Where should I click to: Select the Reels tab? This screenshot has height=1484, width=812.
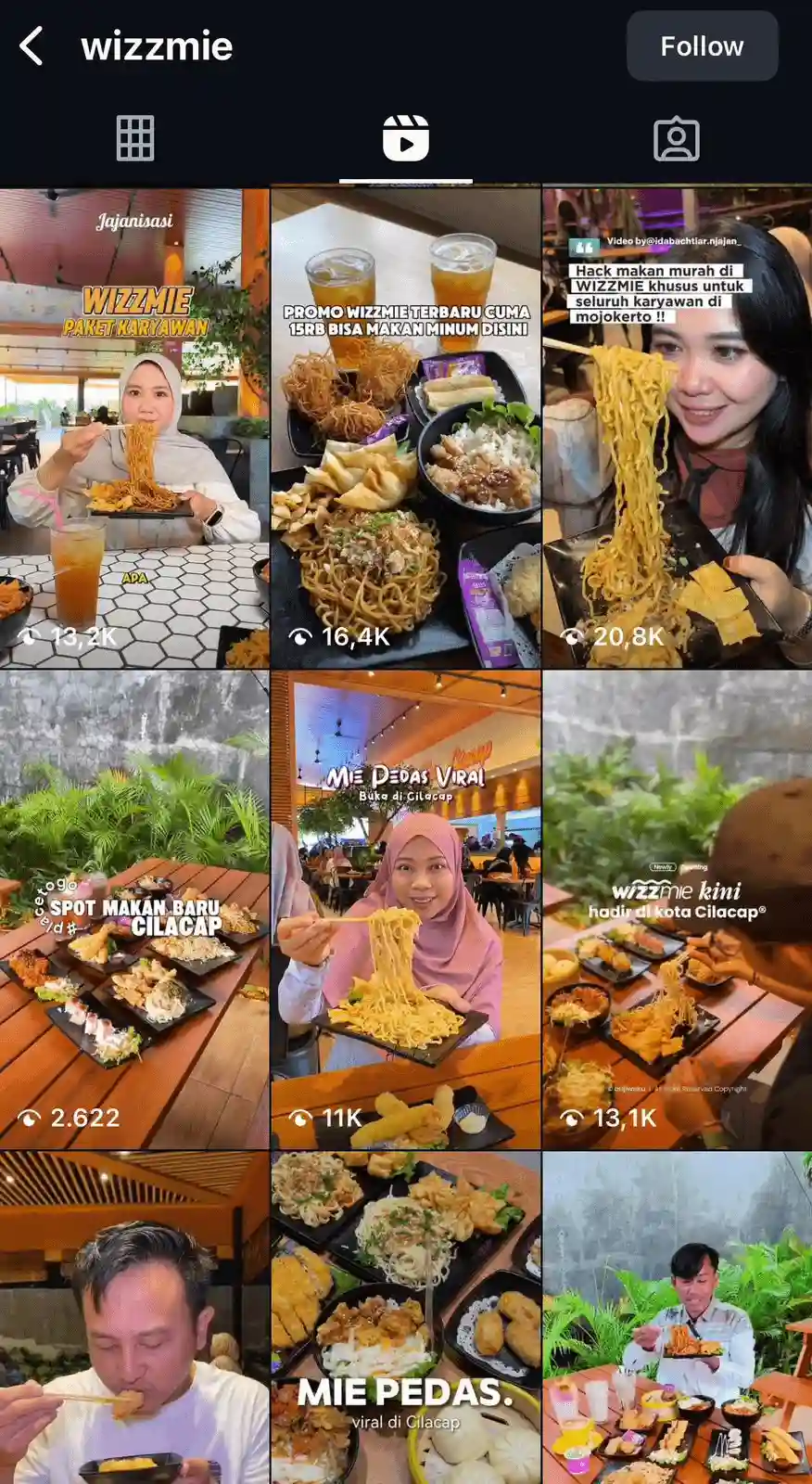point(406,139)
